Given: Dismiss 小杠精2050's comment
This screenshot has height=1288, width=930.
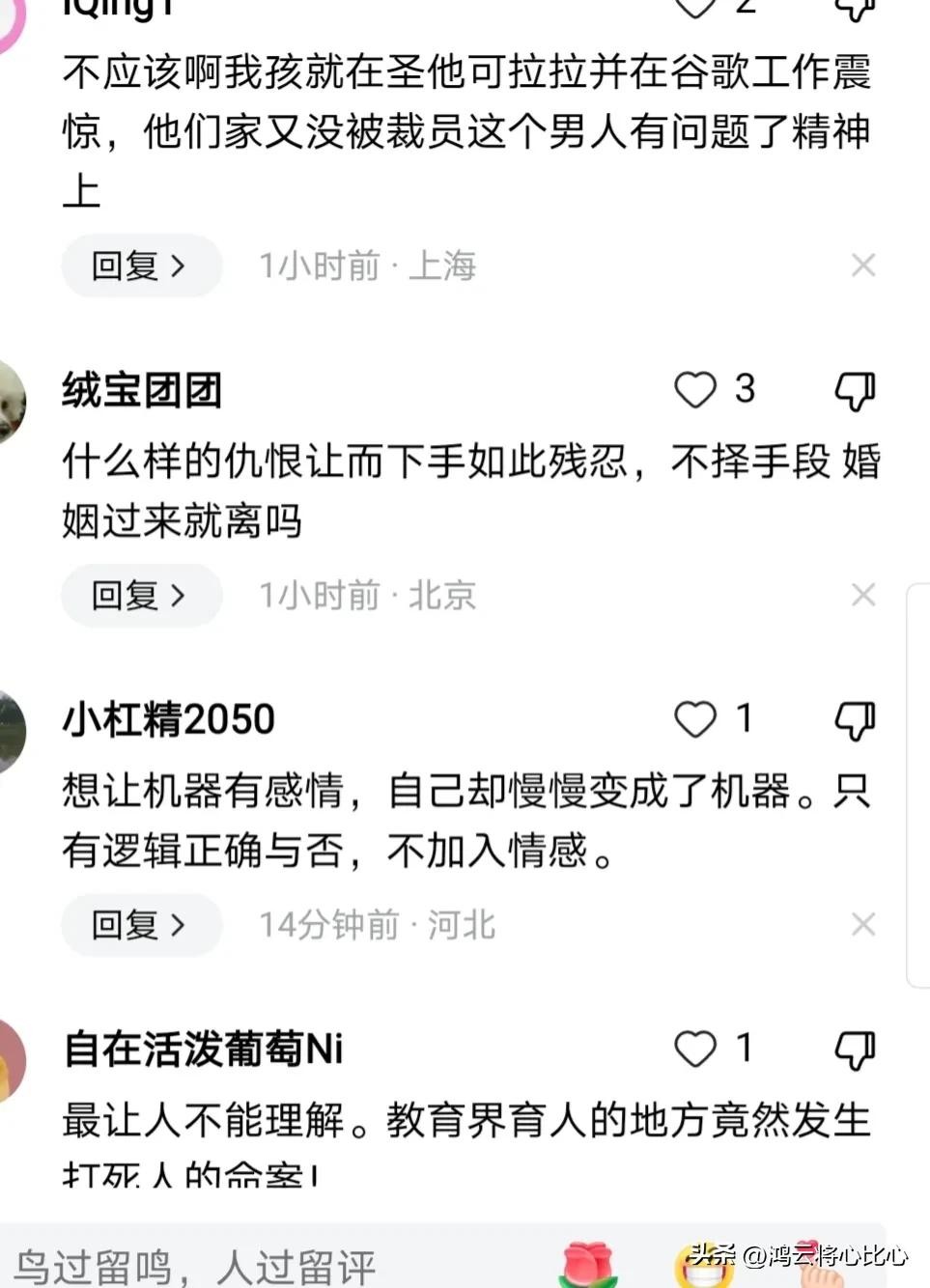Looking at the screenshot, I should (x=863, y=925).
